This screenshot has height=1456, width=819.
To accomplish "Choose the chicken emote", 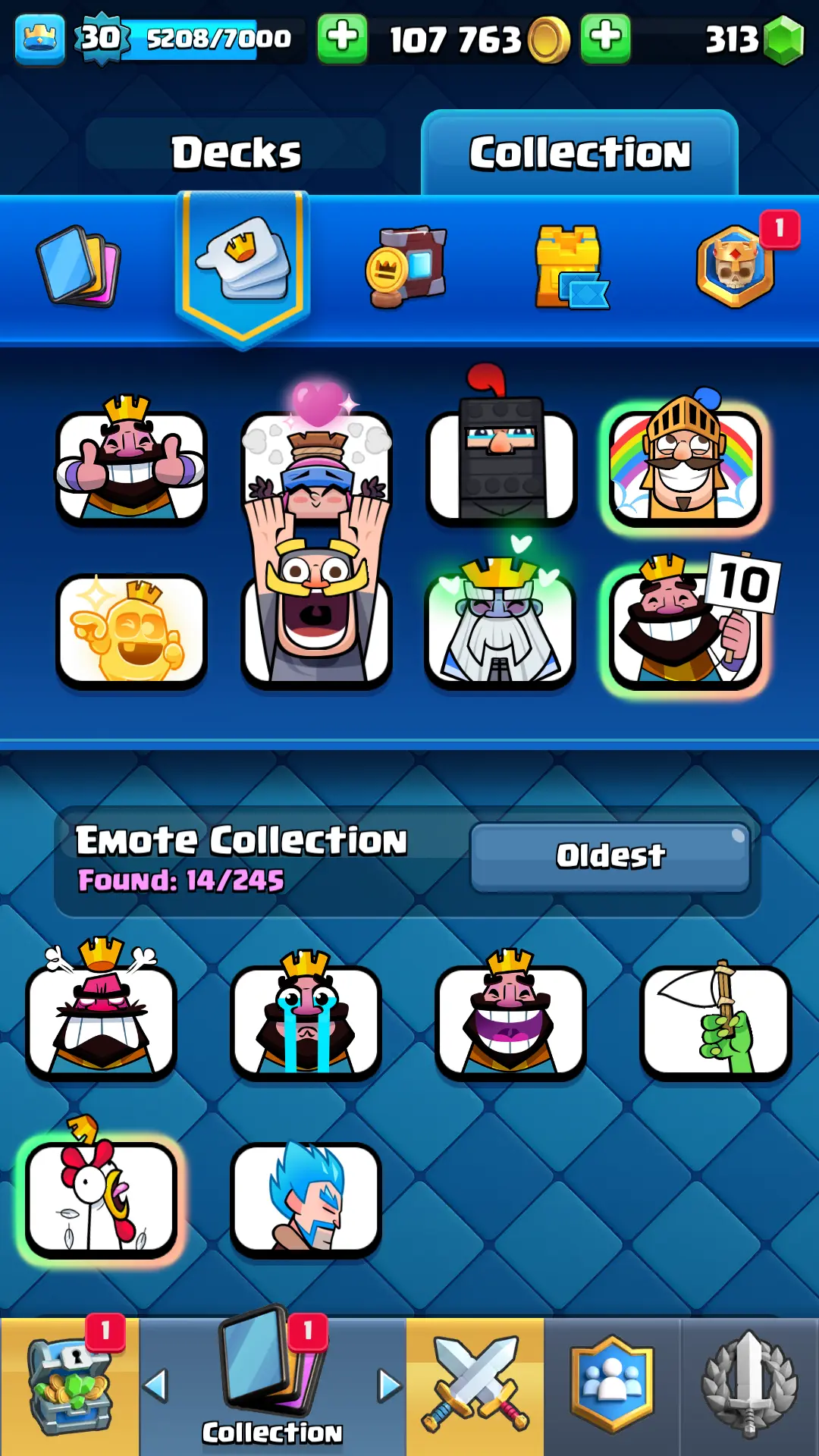I will tap(101, 1198).
